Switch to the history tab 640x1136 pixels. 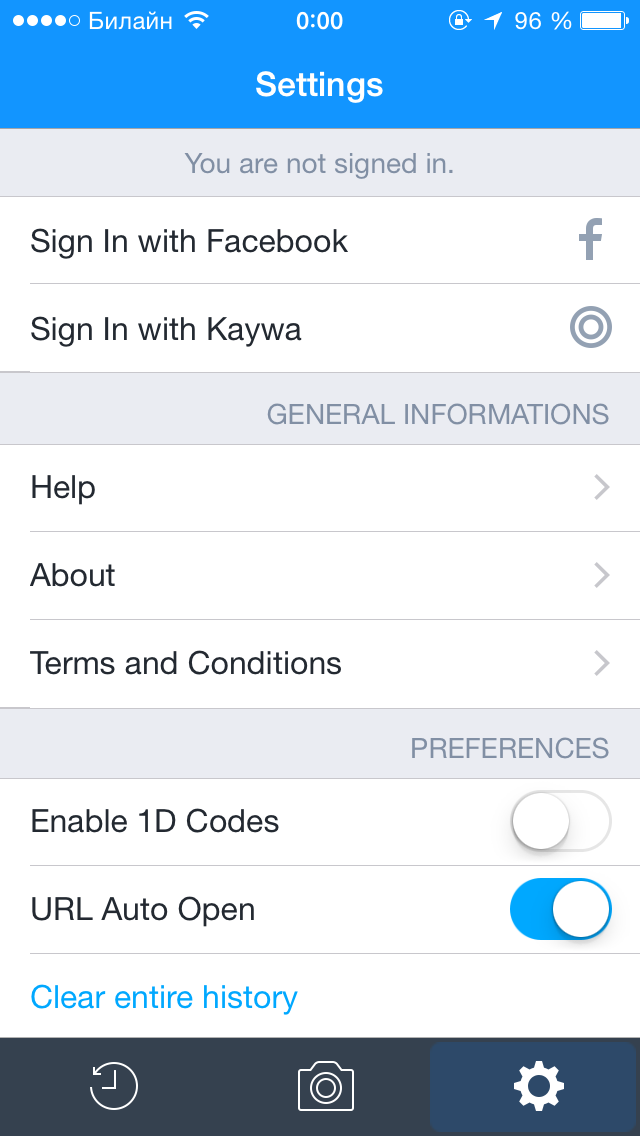114,1086
